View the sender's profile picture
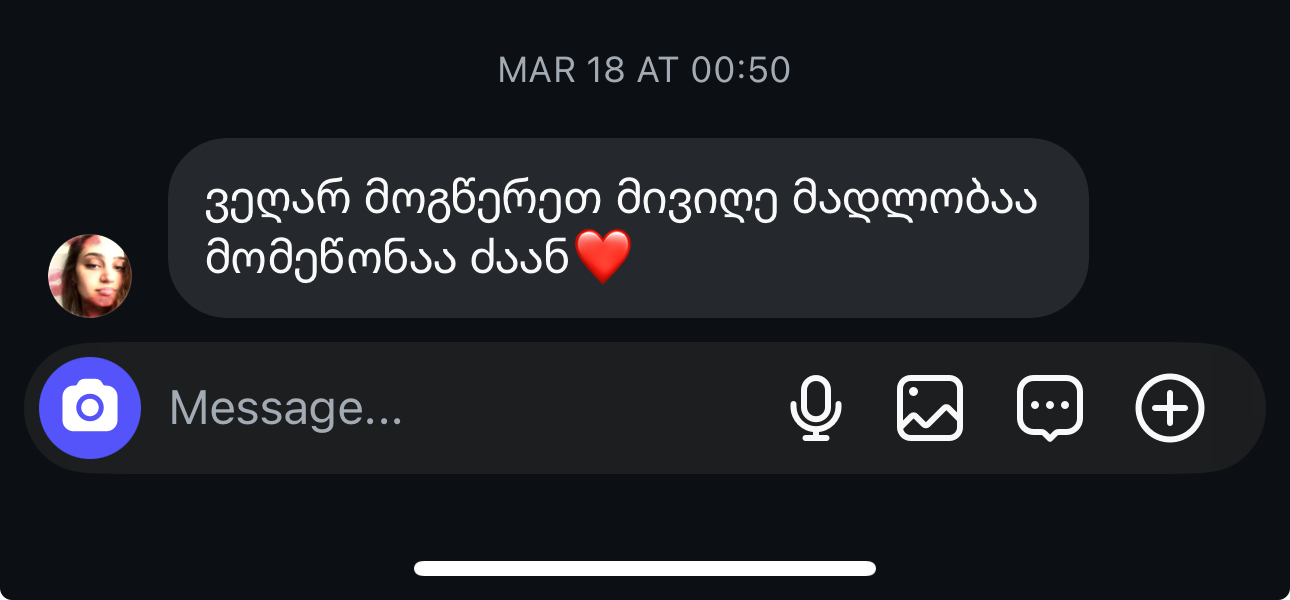 tap(90, 276)
